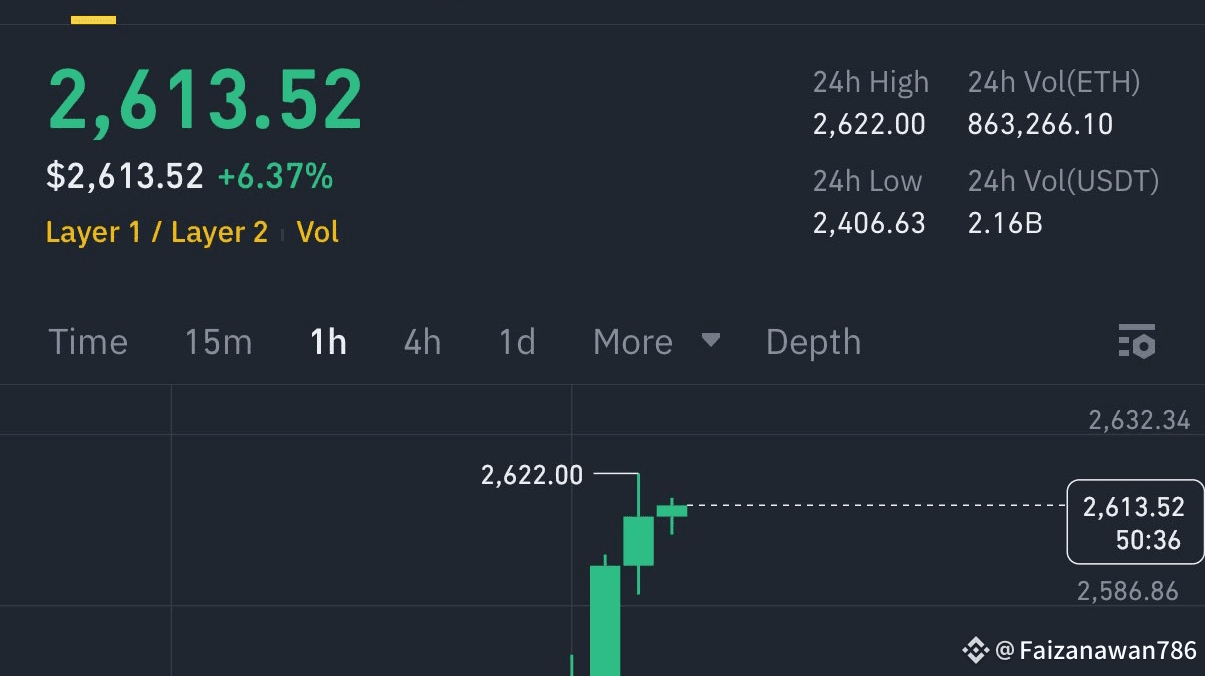
Task: Choose the 1d interval
Action: click(517, 342)
